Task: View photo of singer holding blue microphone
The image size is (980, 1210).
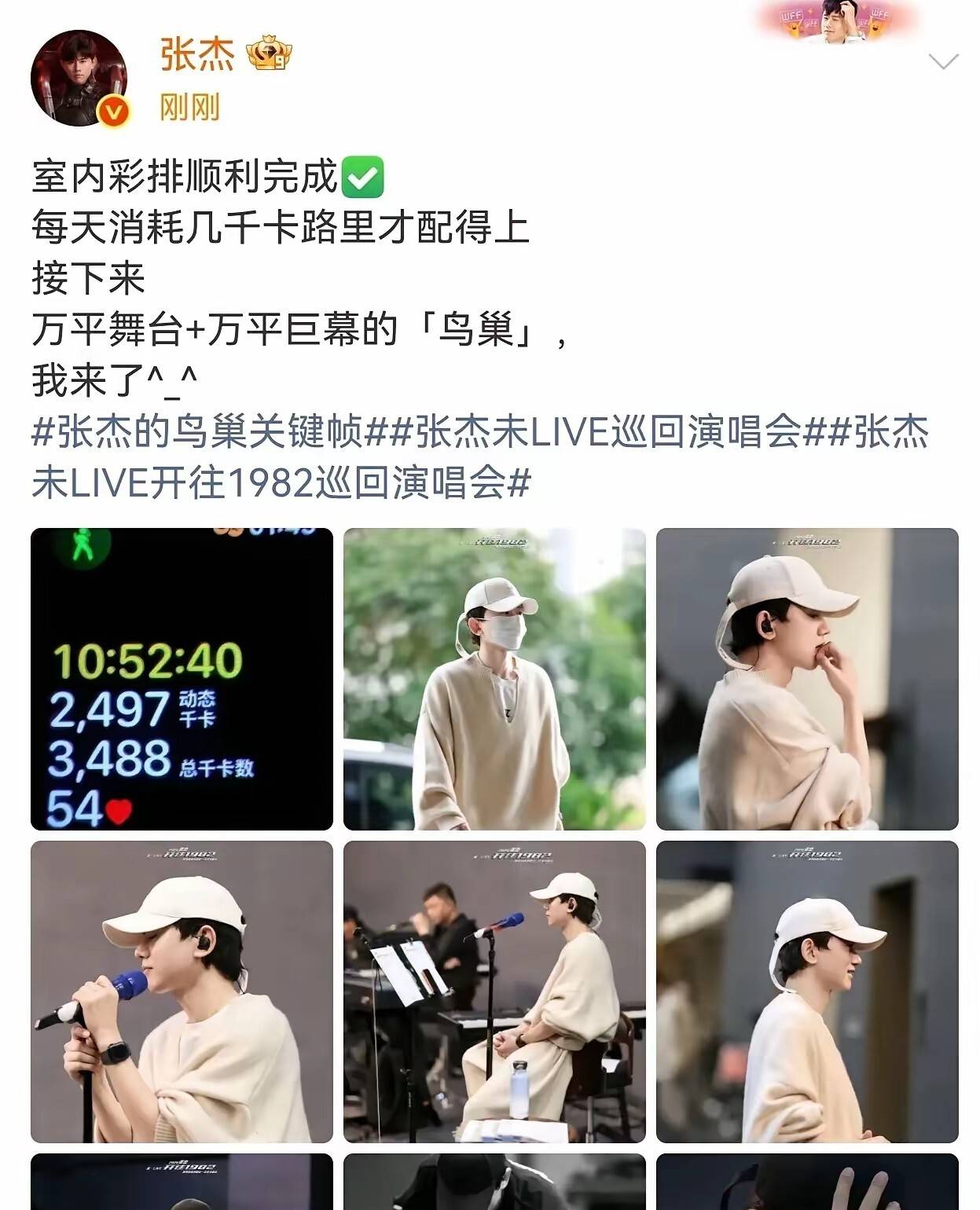Action: 182,992
